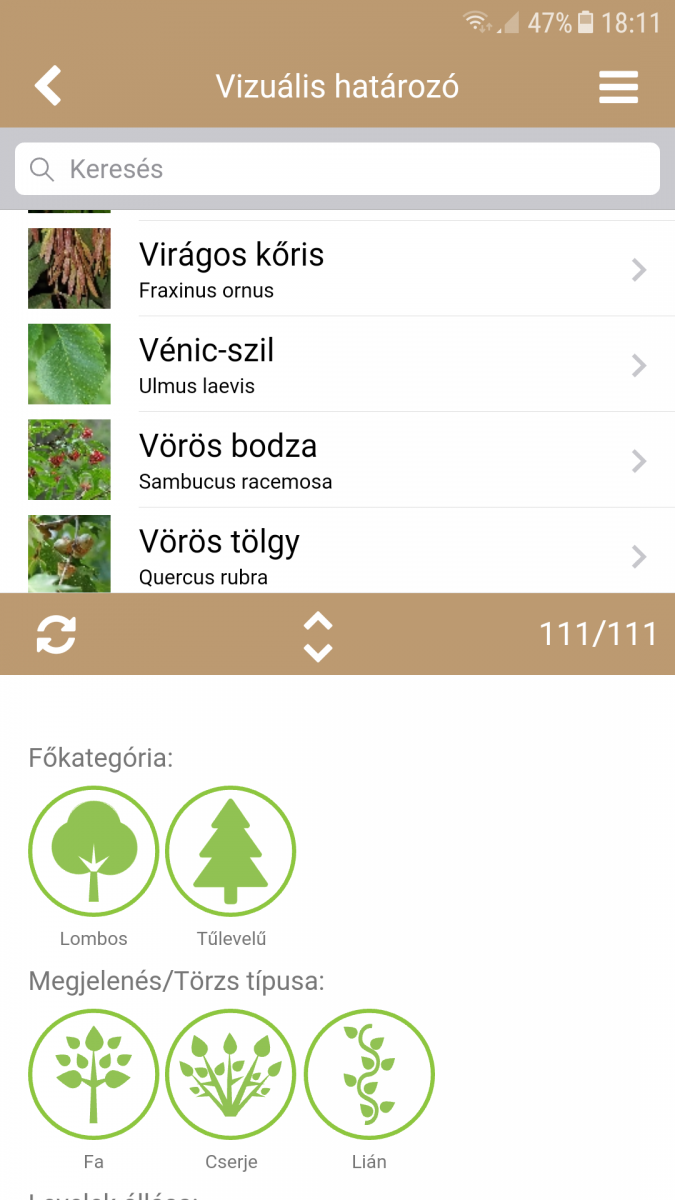
Task: Select the Fa trunk type
Action: coord(93,1074)
